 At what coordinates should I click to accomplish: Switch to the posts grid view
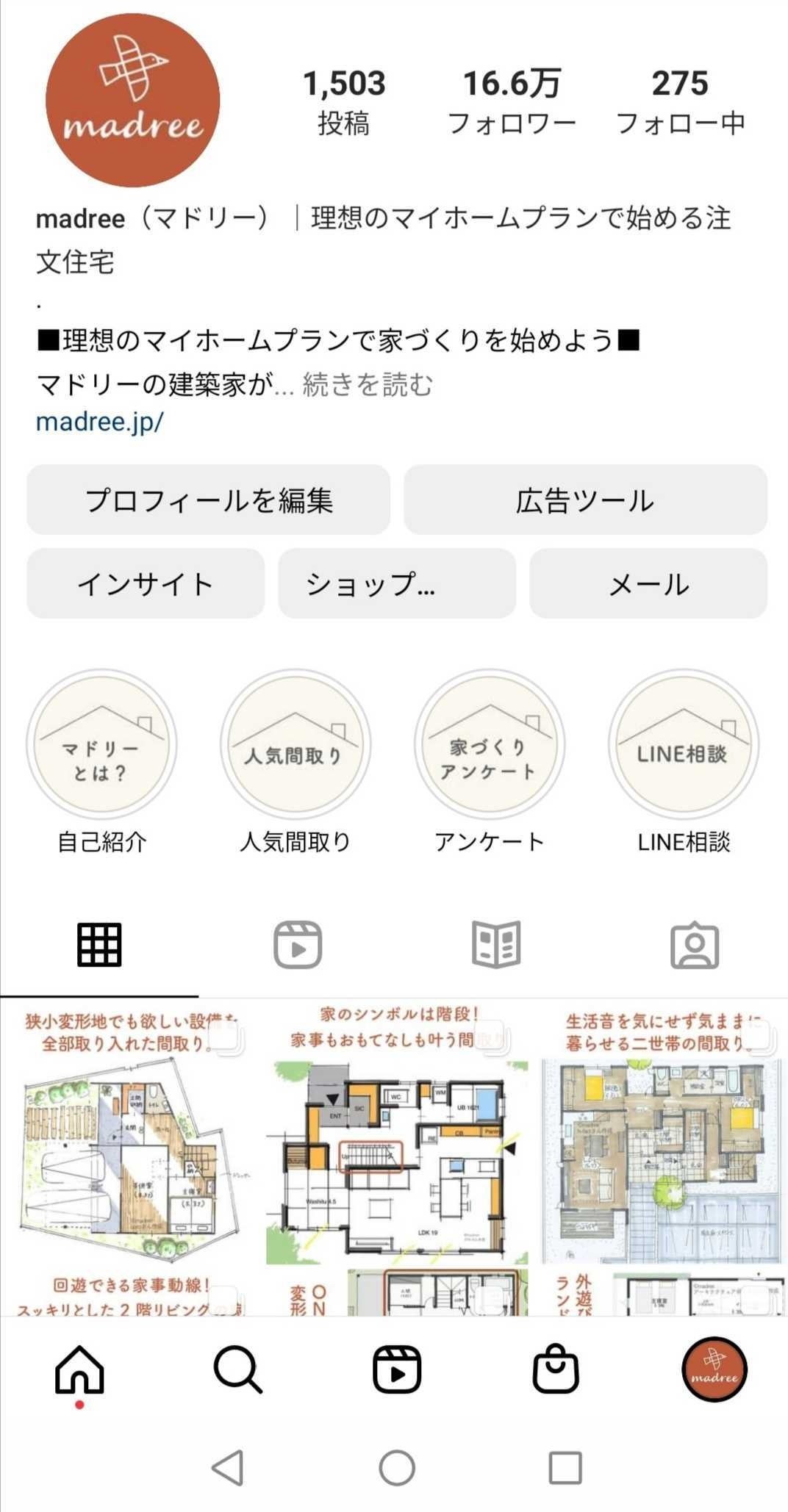[x=98, y=945]
